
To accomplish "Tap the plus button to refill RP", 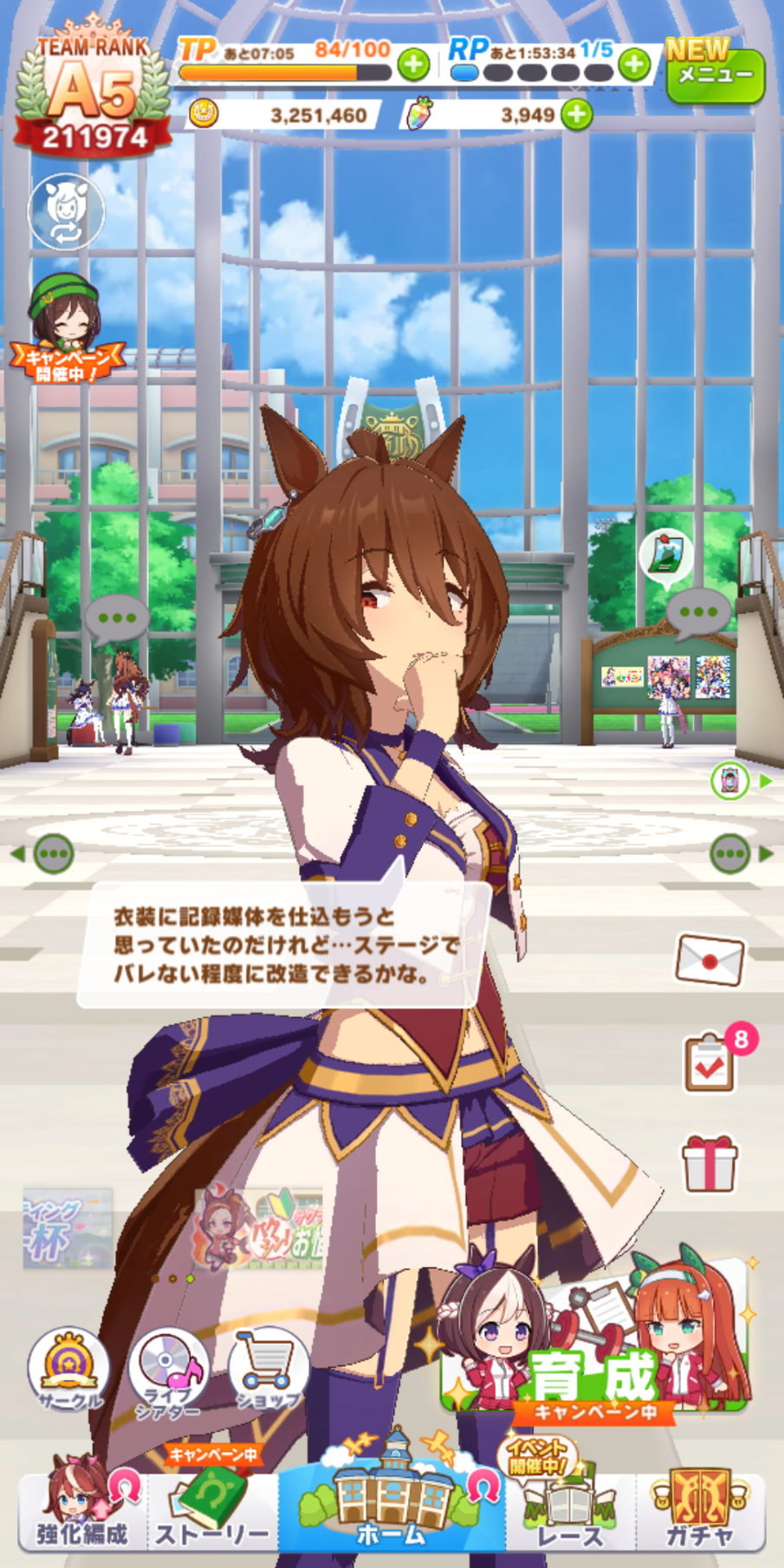I will [635, 64].
